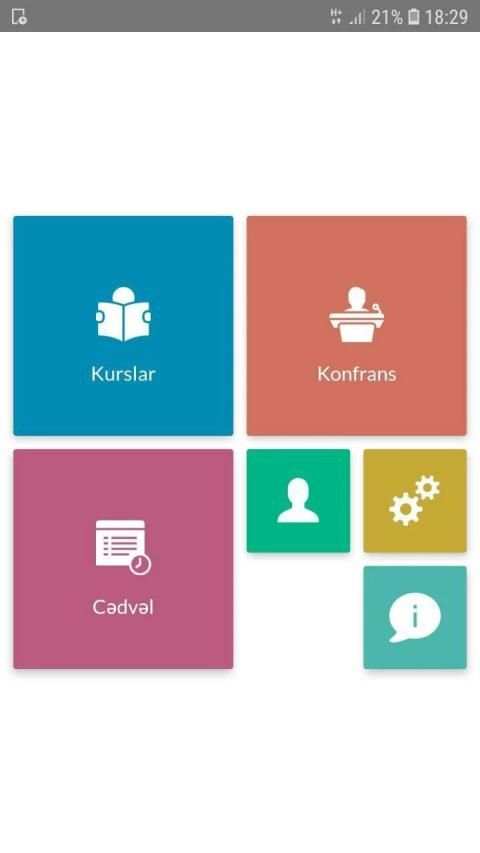The height and width of the screenshot is (853, 480).
Task: Tap the info speech bubble tile
Action: (415, 617)
